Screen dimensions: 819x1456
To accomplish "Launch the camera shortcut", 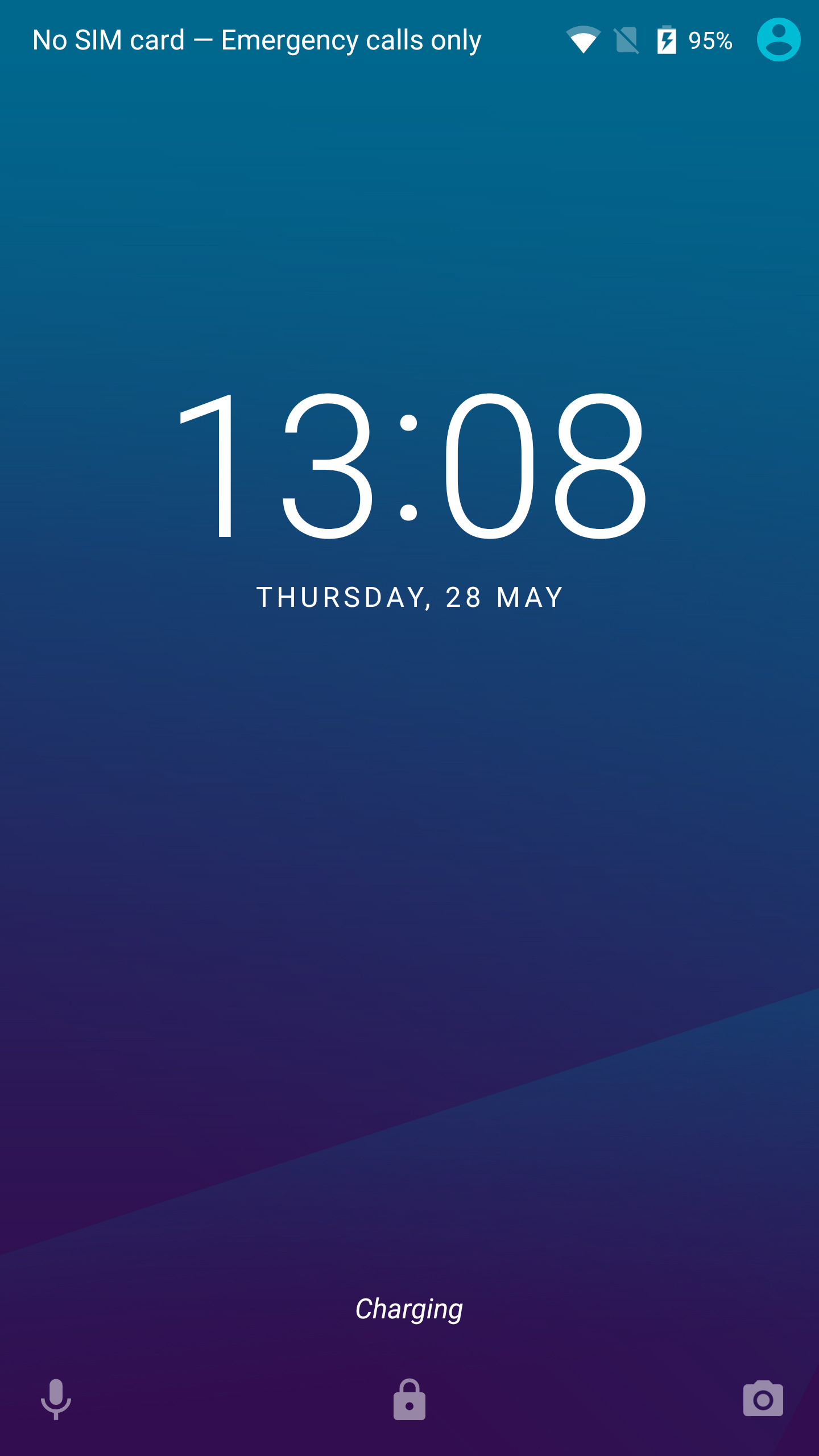I will click(x=763, y=1399).
